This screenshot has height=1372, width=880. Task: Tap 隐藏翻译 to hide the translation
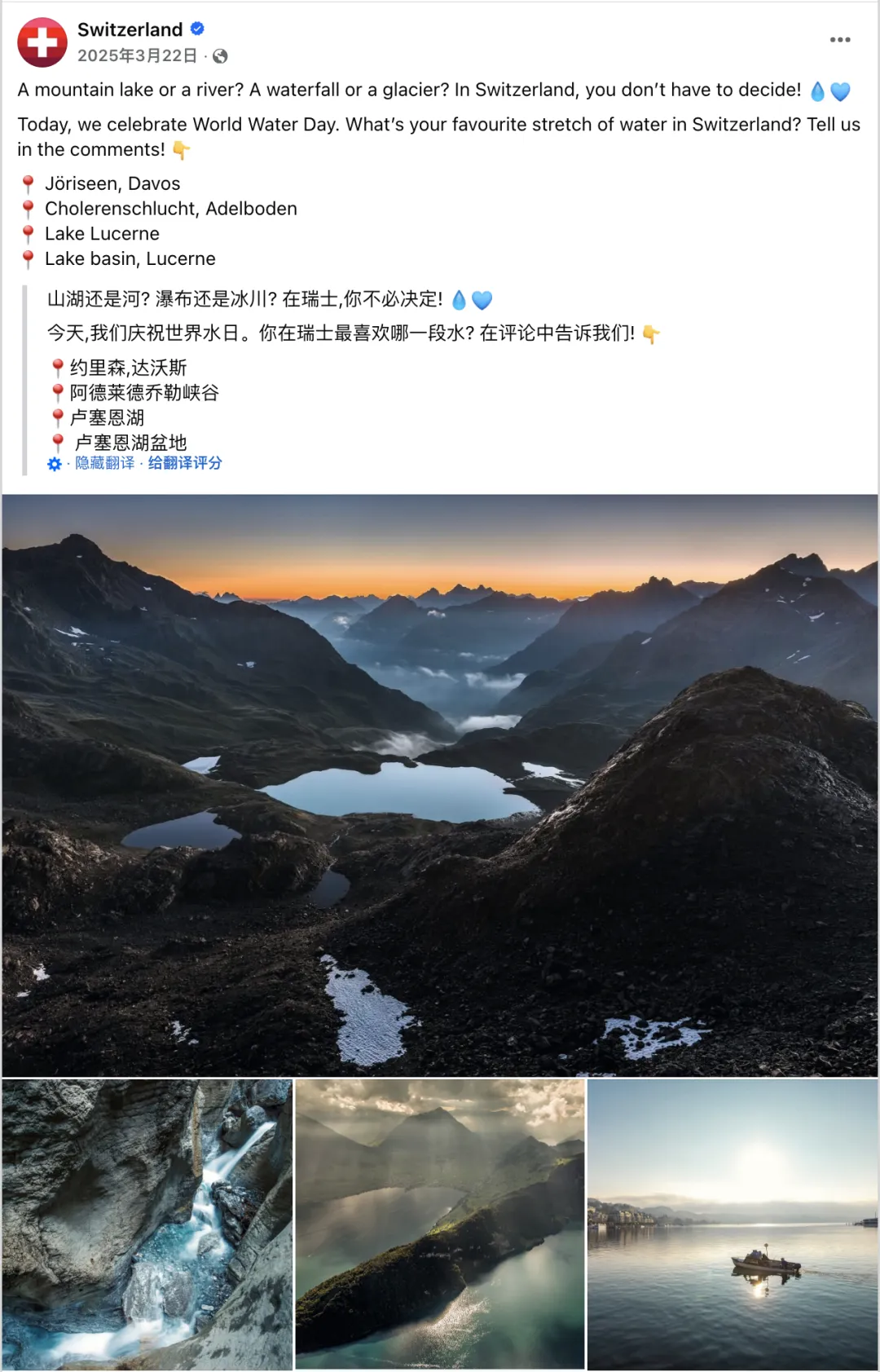(105, 463)
